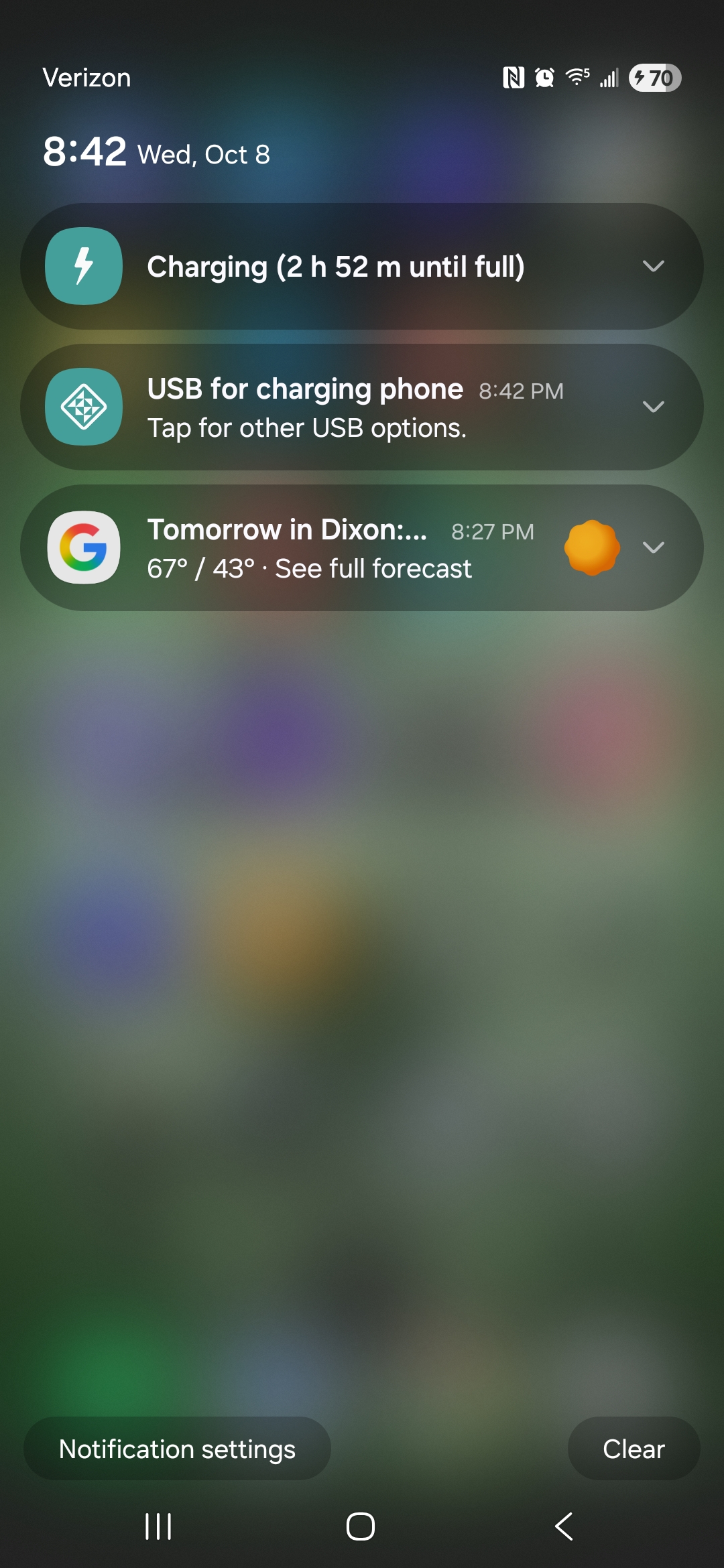Open recent apps
Viewport: 724px width, 1568px height.
tap(158, 1526)
